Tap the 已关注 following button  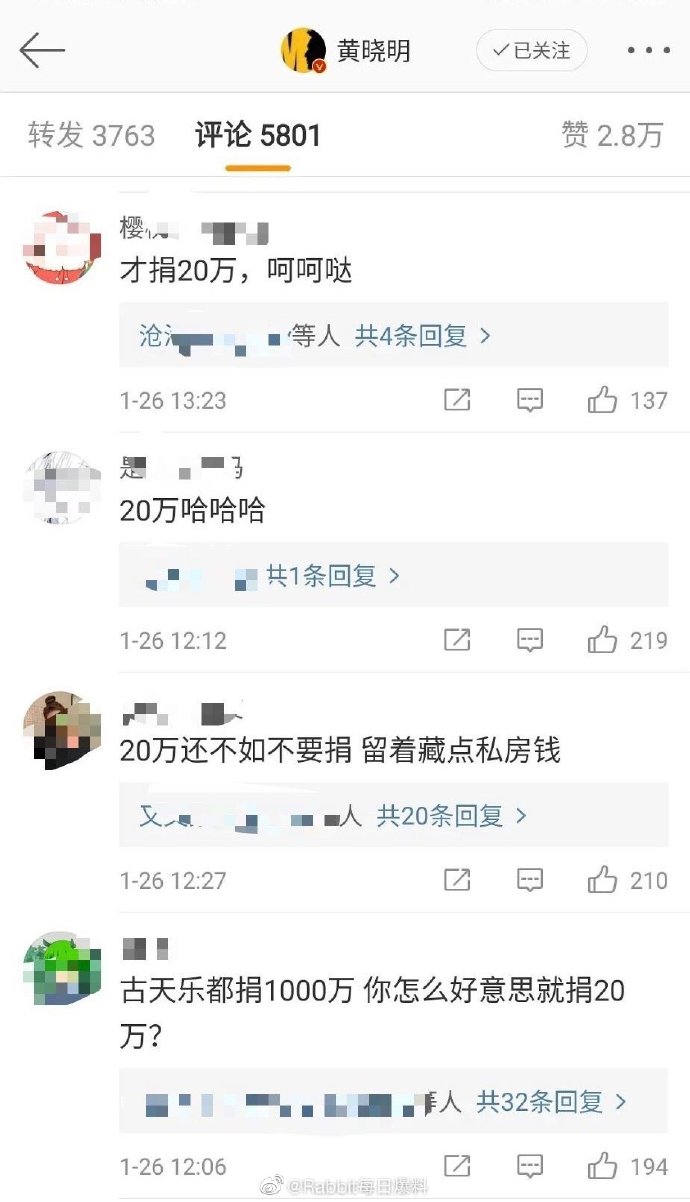(x=531, y=50)
